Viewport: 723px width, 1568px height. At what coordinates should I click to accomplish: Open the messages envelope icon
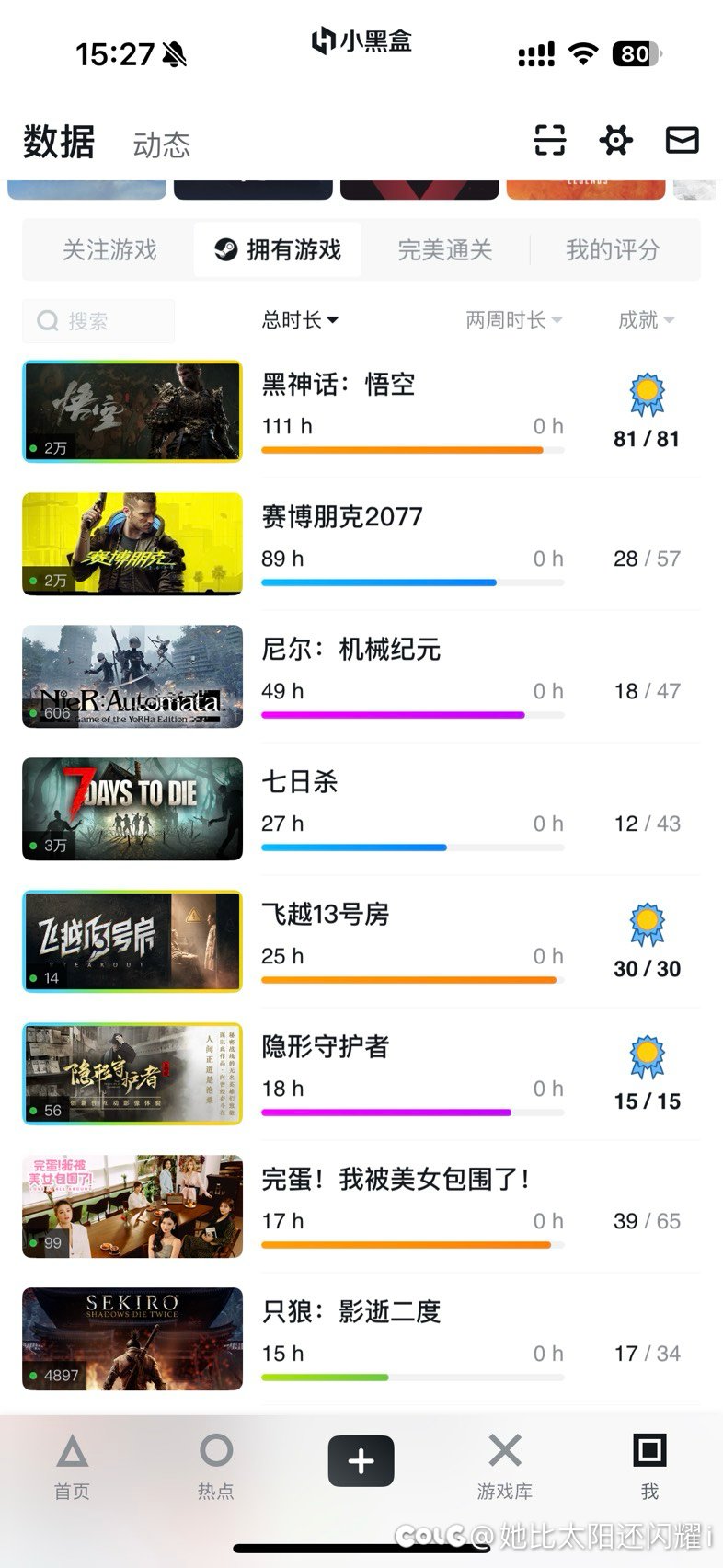coord(682,140)
